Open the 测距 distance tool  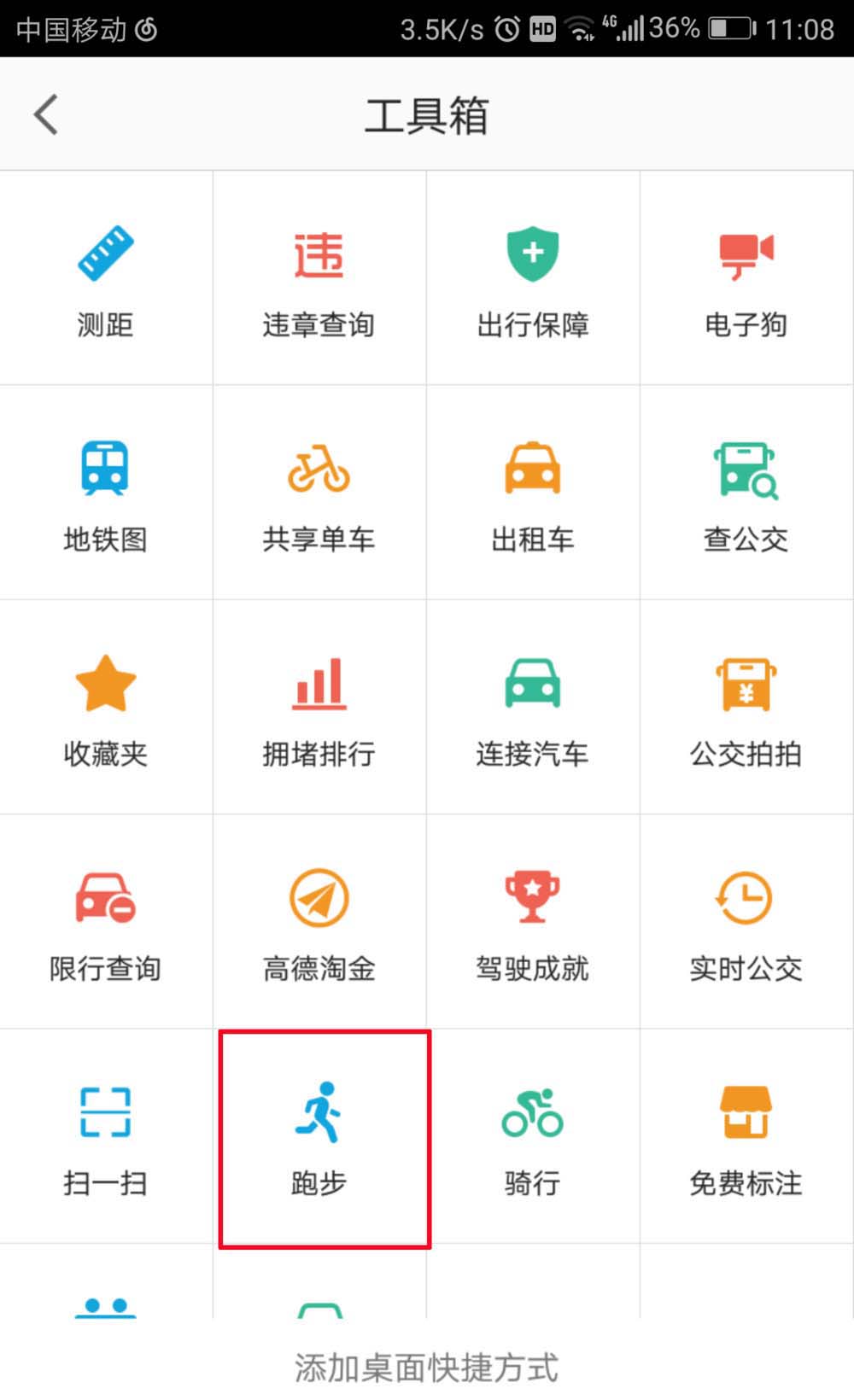point(106,279)
